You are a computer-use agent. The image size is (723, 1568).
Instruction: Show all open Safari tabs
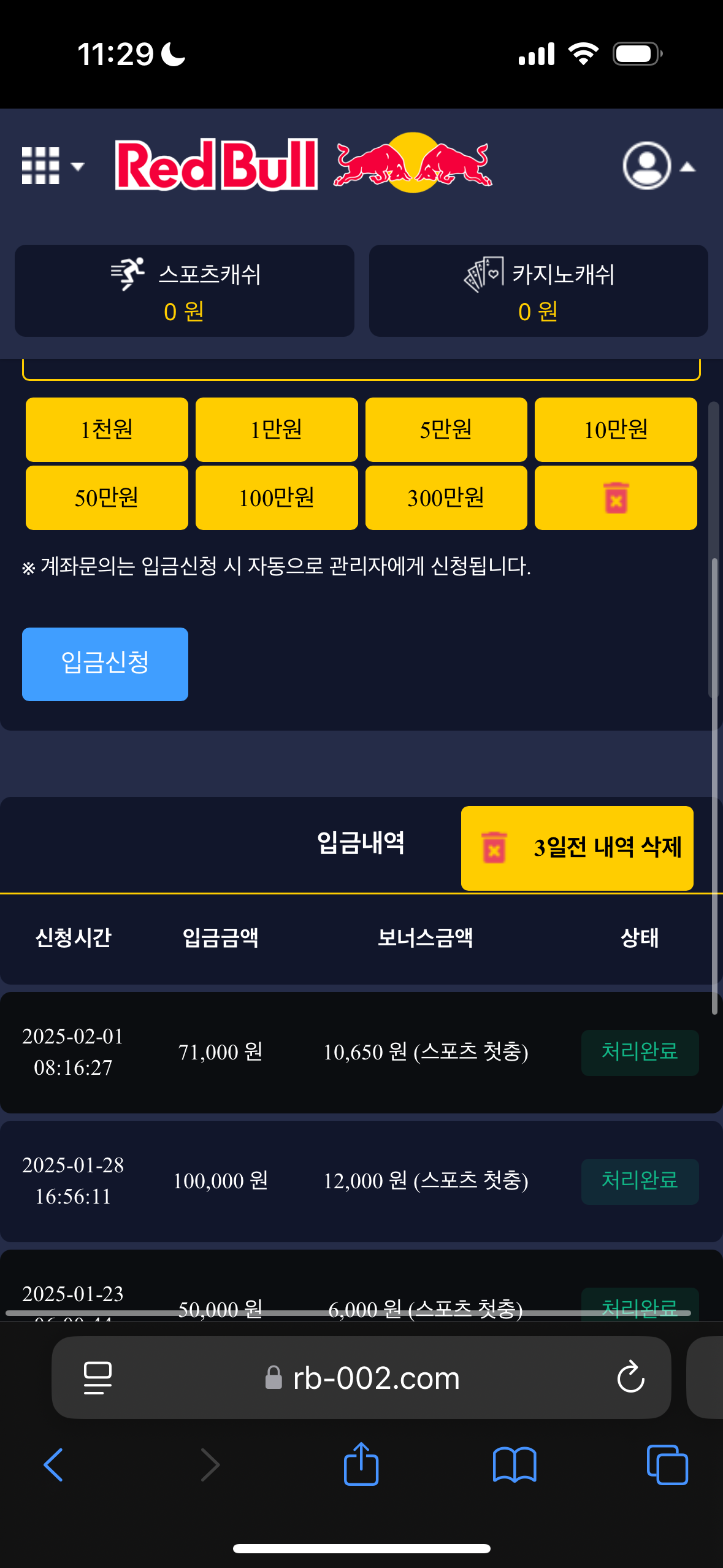click(x=667, y=1465)
